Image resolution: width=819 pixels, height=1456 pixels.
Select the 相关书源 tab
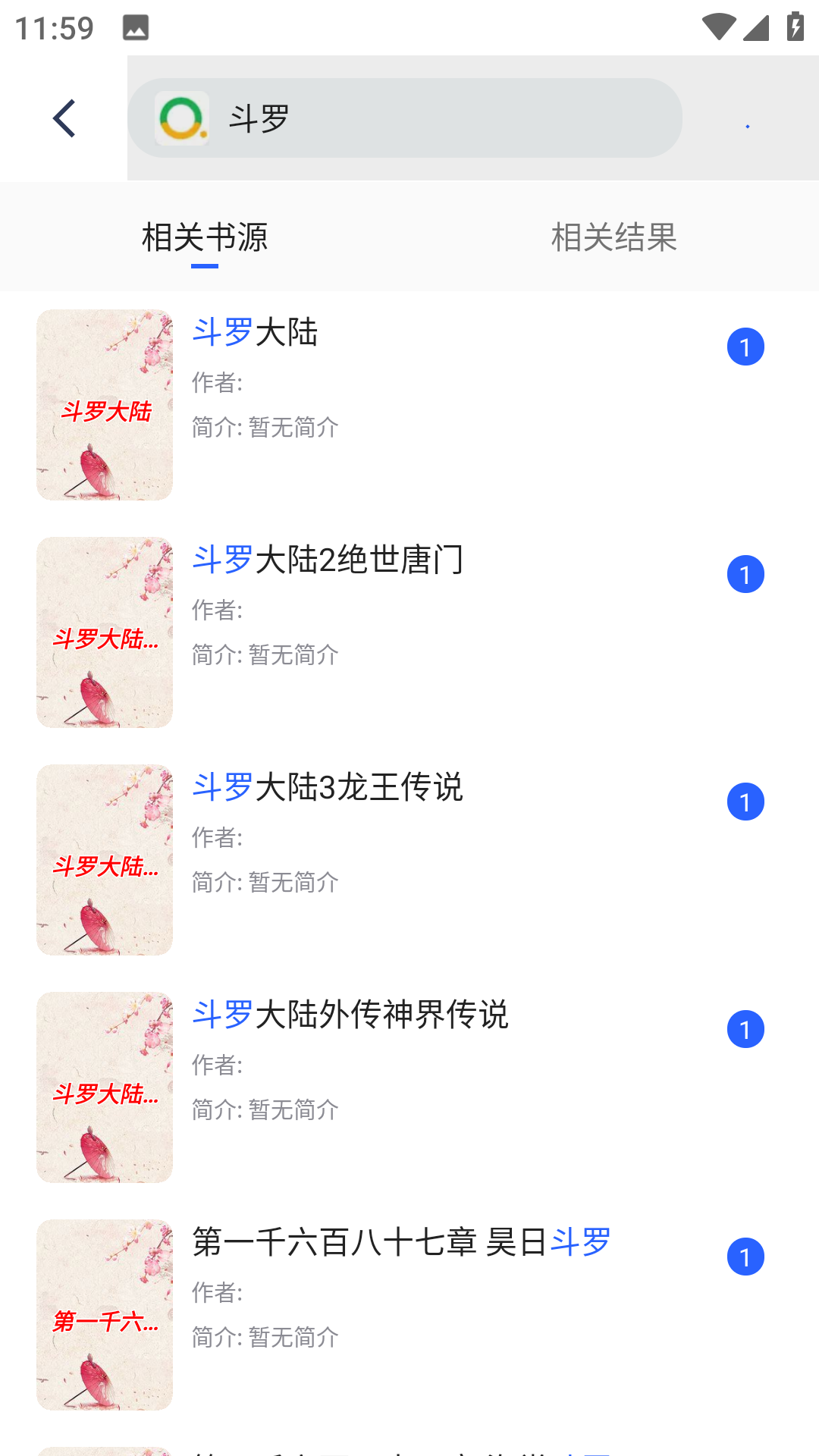(205, 237)
